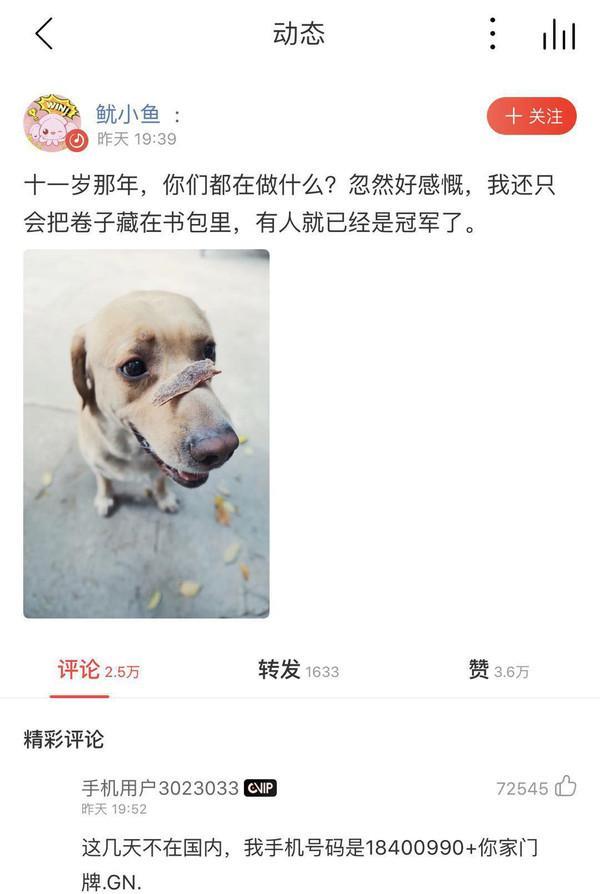Image resolution: width=600 pixels, height=894 pixels.
Task: Switch to the 转发 tab
Action: 298,670
